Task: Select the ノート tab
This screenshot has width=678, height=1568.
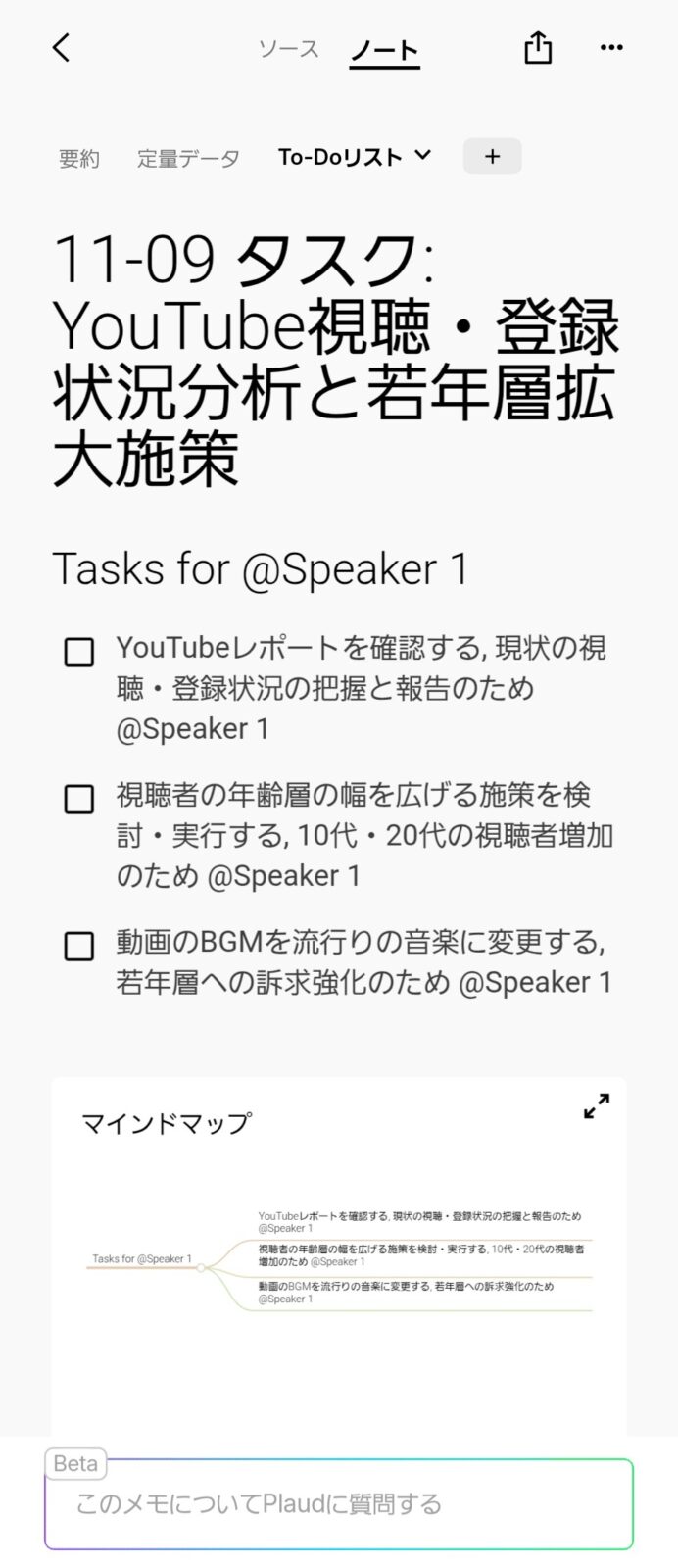Action: (384, 50)
